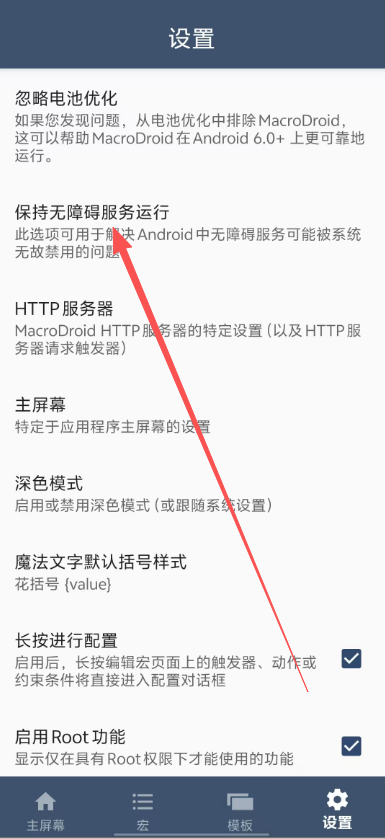
Task: Disable the 启用Root功能 checkbox
Action: (x=351, y=745)
